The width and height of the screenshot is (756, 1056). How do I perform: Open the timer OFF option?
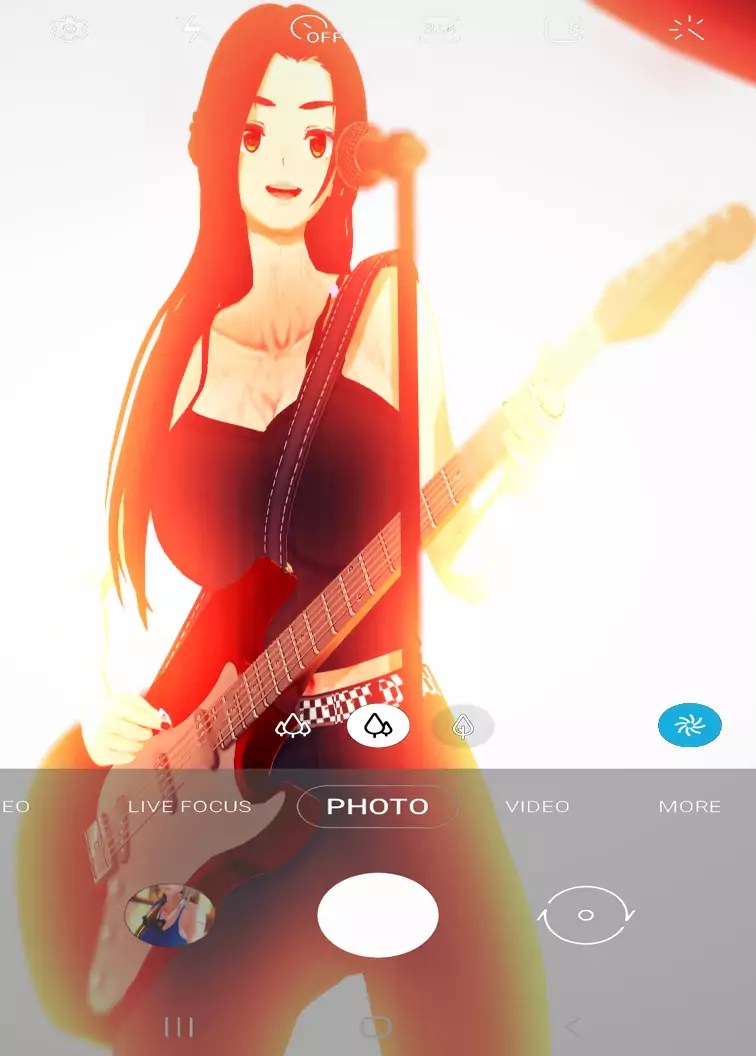(315, 30)
